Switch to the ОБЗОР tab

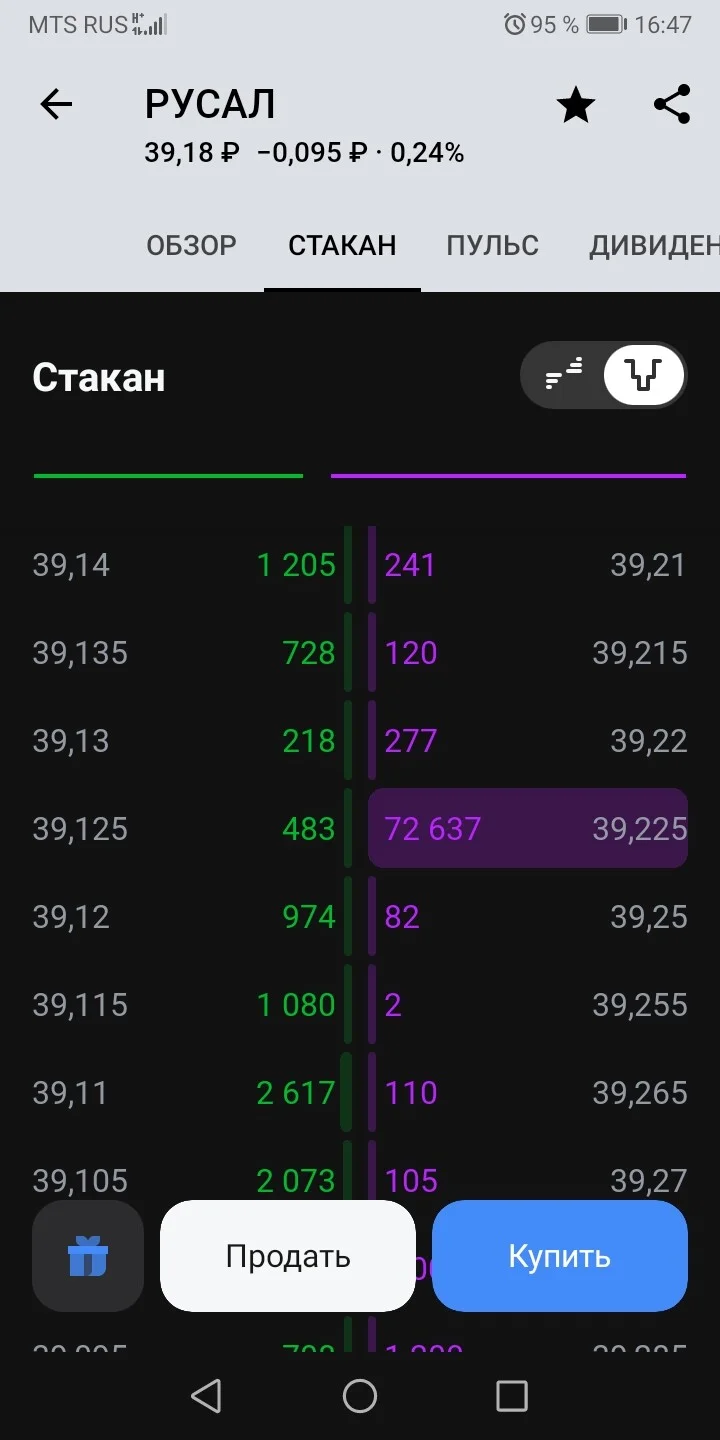pyautogui.click(x=191, y=245)
